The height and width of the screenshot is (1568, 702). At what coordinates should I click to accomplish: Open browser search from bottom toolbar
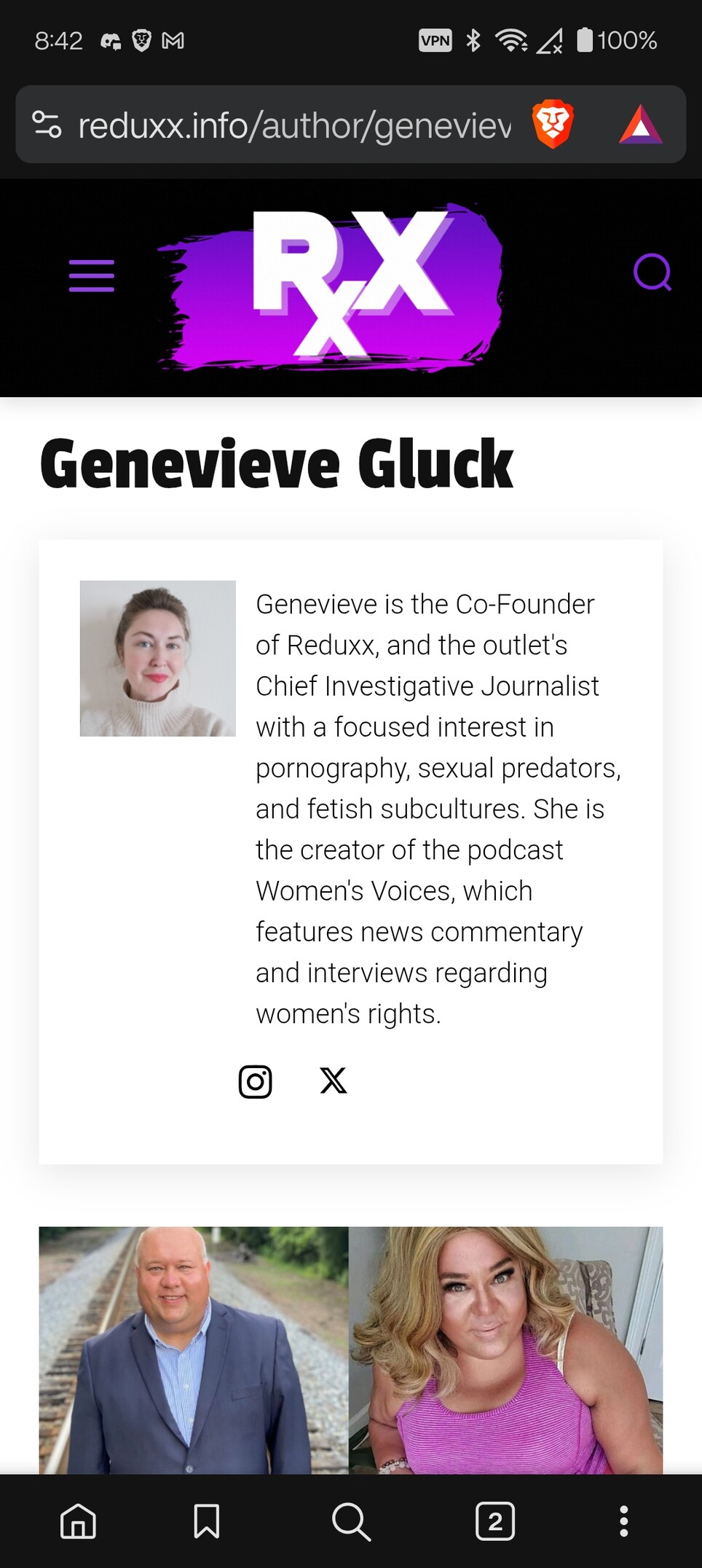[x=351, y=1521]
